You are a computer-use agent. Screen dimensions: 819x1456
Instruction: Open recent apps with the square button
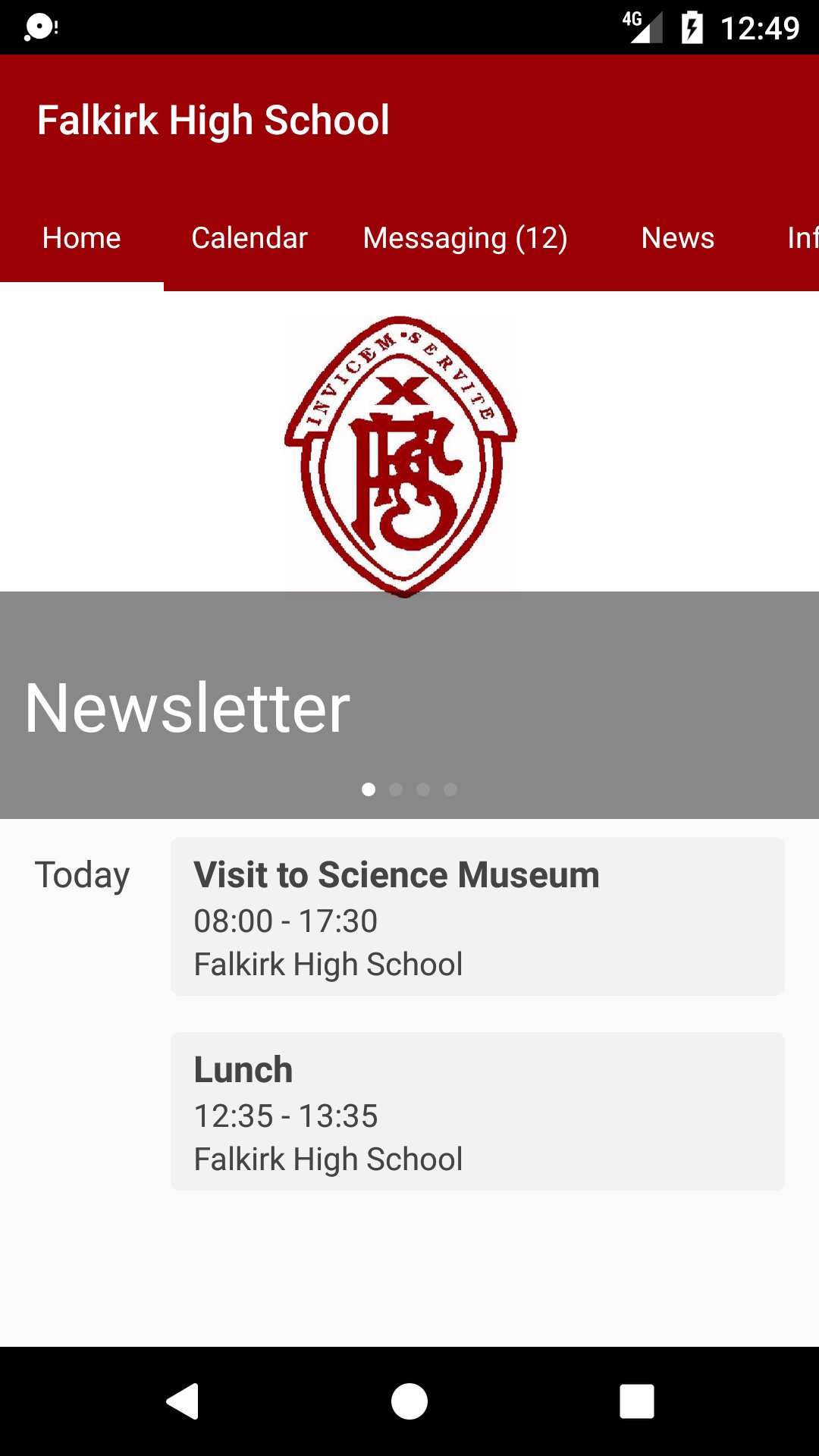(637, 1401)
